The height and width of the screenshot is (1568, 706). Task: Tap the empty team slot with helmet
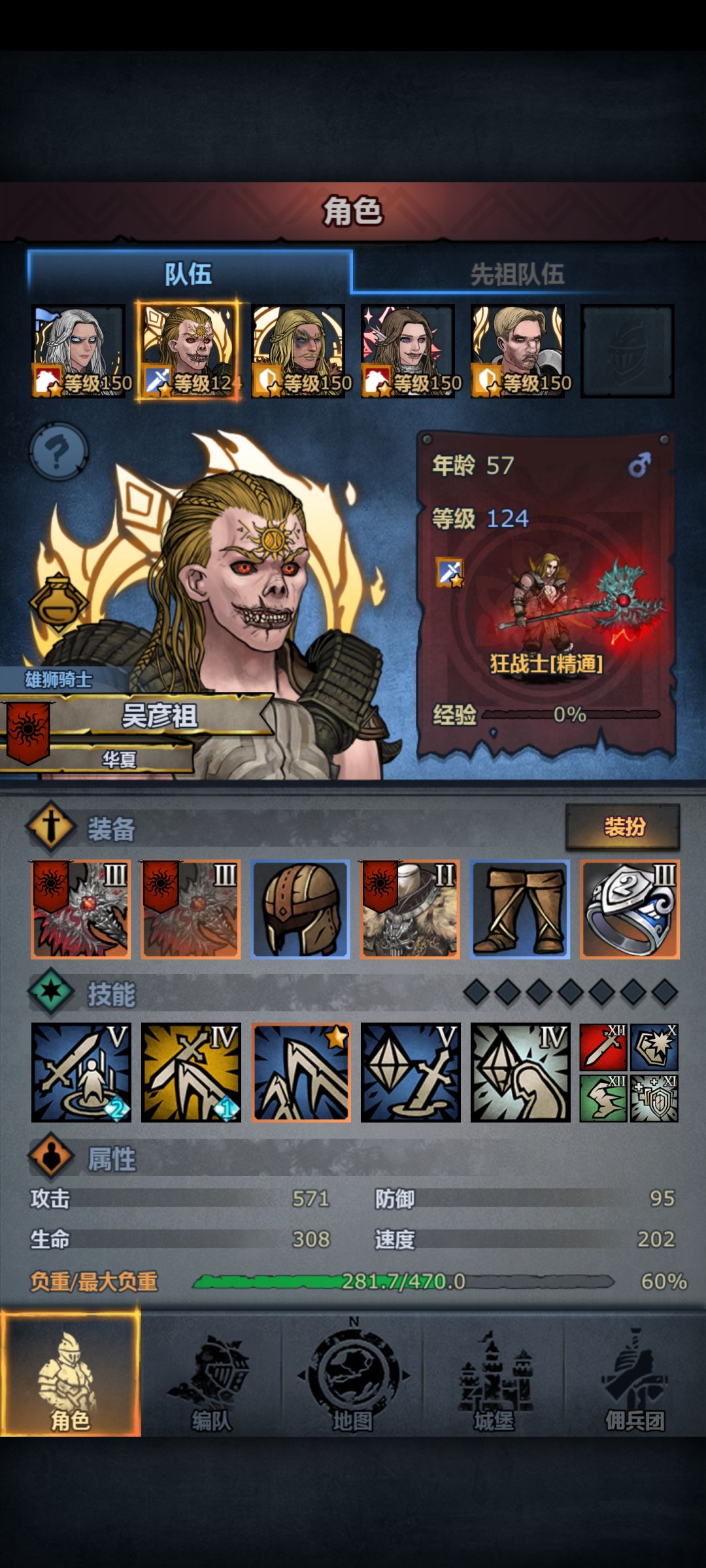tap(628, 351)
